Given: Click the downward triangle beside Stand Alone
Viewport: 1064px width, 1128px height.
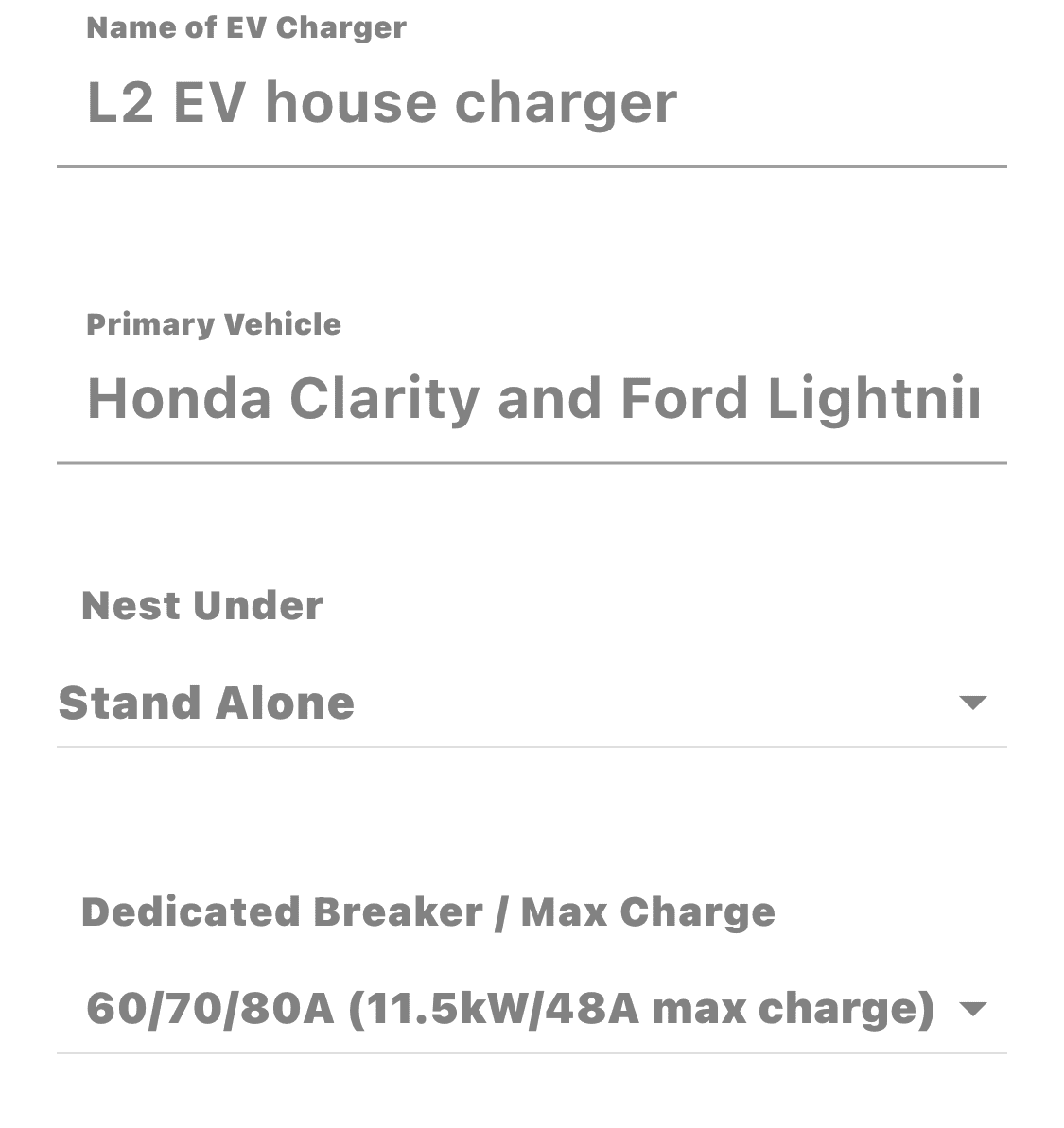Looking at the screenshot, I should tap(973, 703).
